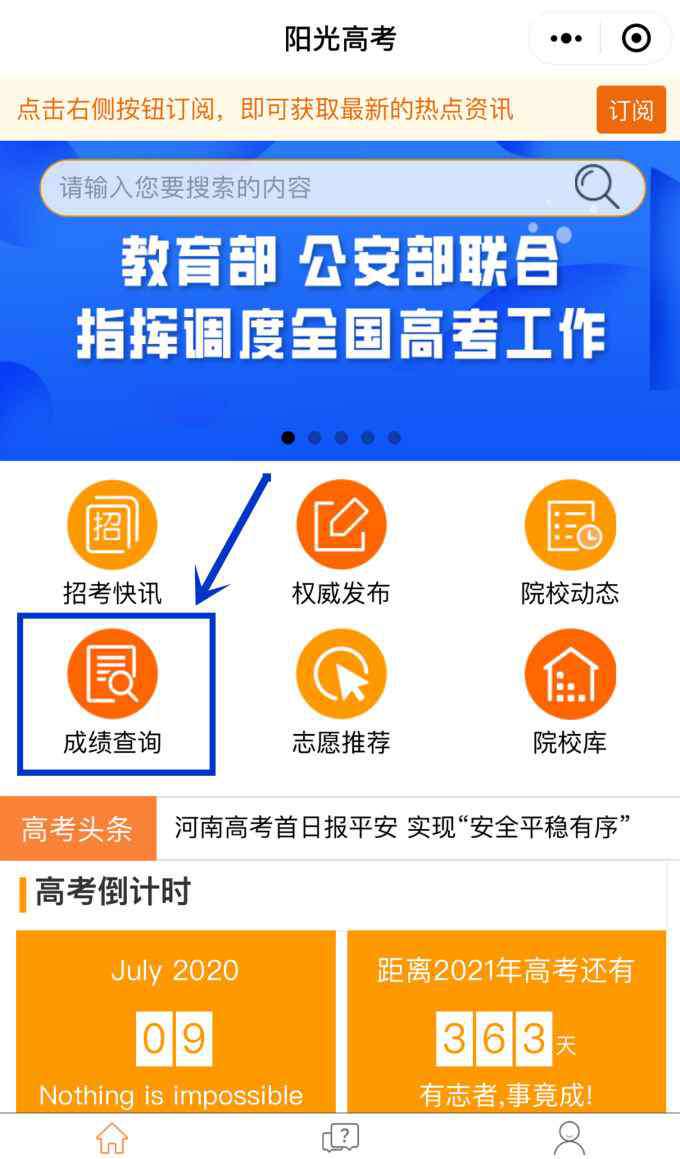Open 志愿推荐

341,693
